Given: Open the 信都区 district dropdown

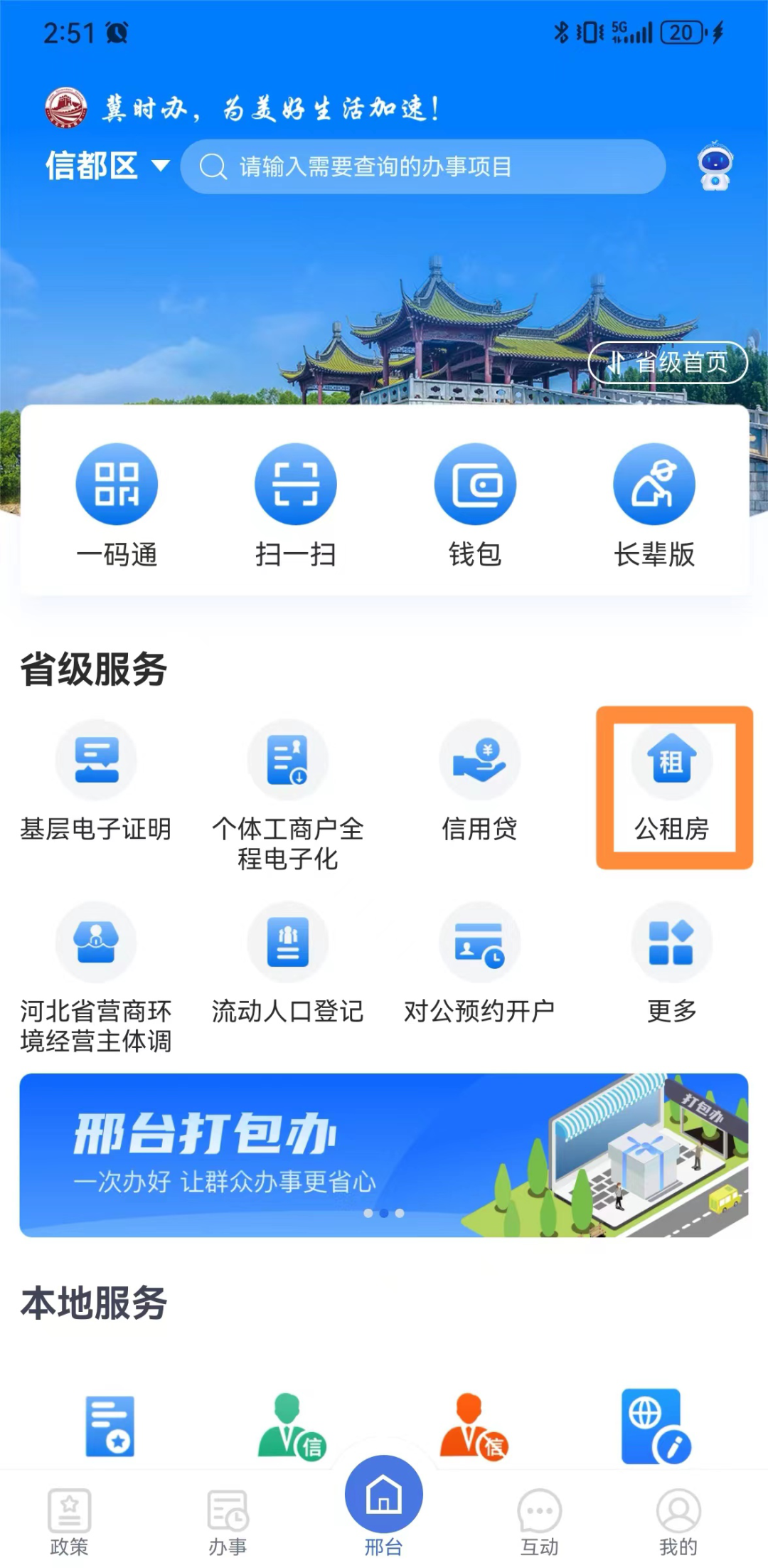Looking at the screenshot, I should 107,166.
